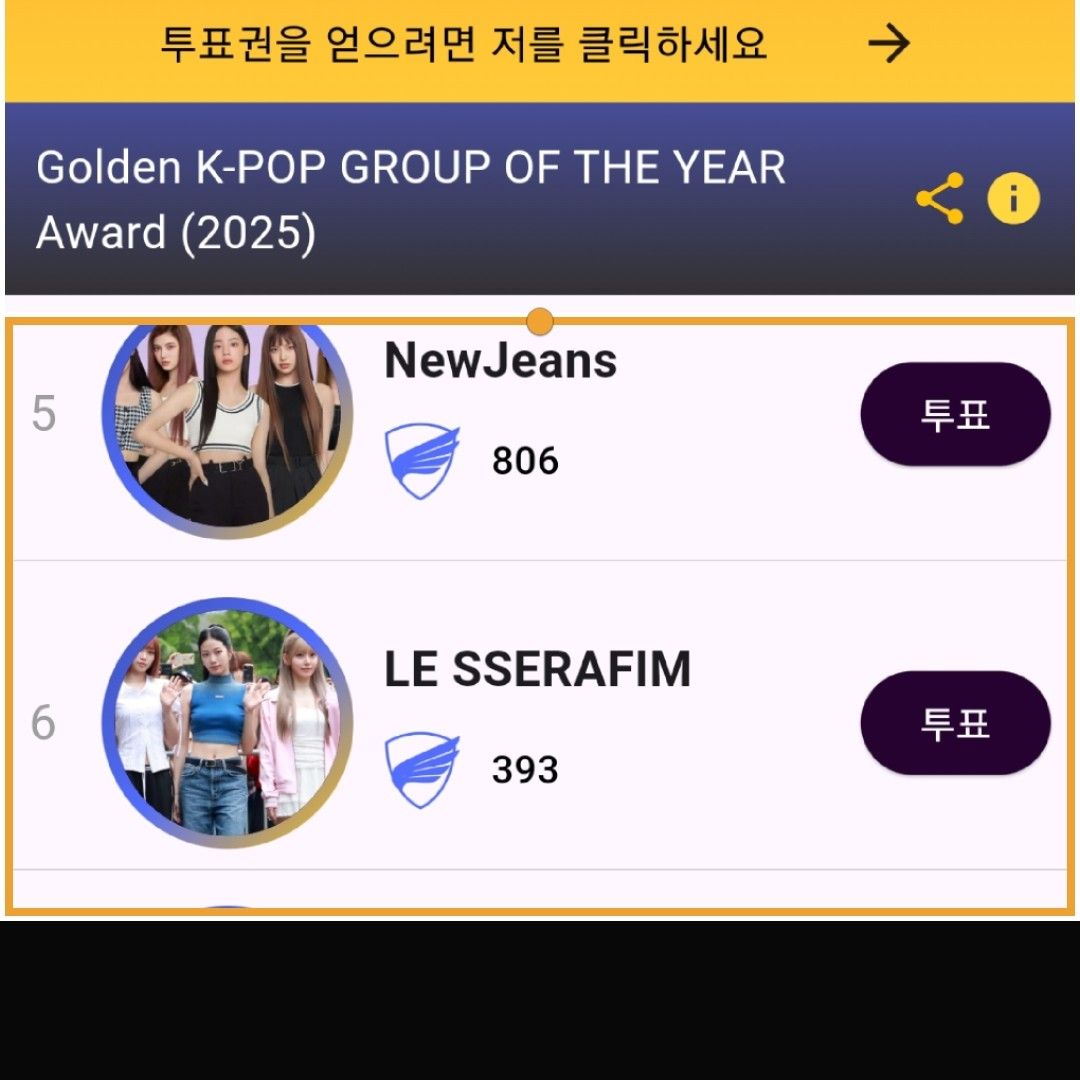Vote for LE SSERAFIM
1080x1080 pixels.
click(955, 723)
